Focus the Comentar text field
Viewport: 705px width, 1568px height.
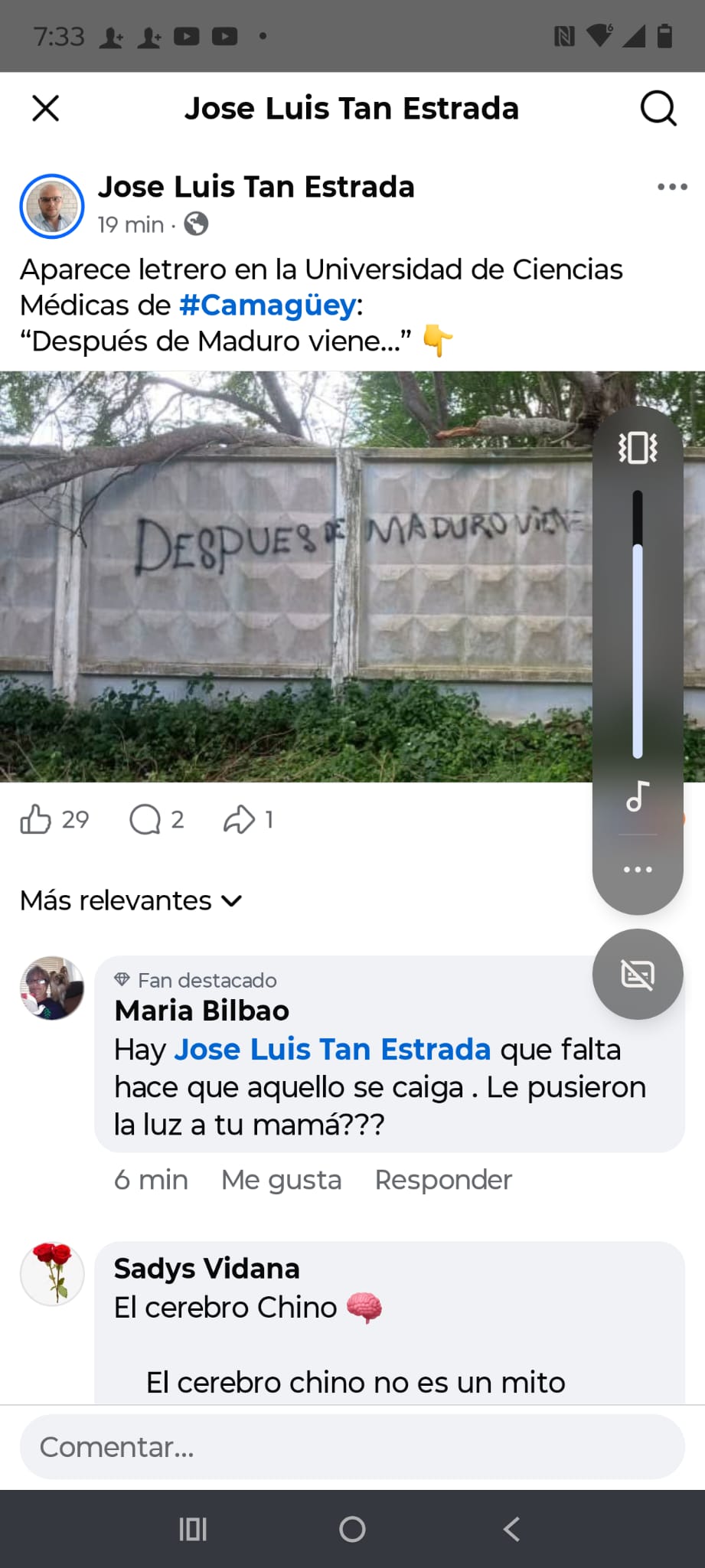352,1447
